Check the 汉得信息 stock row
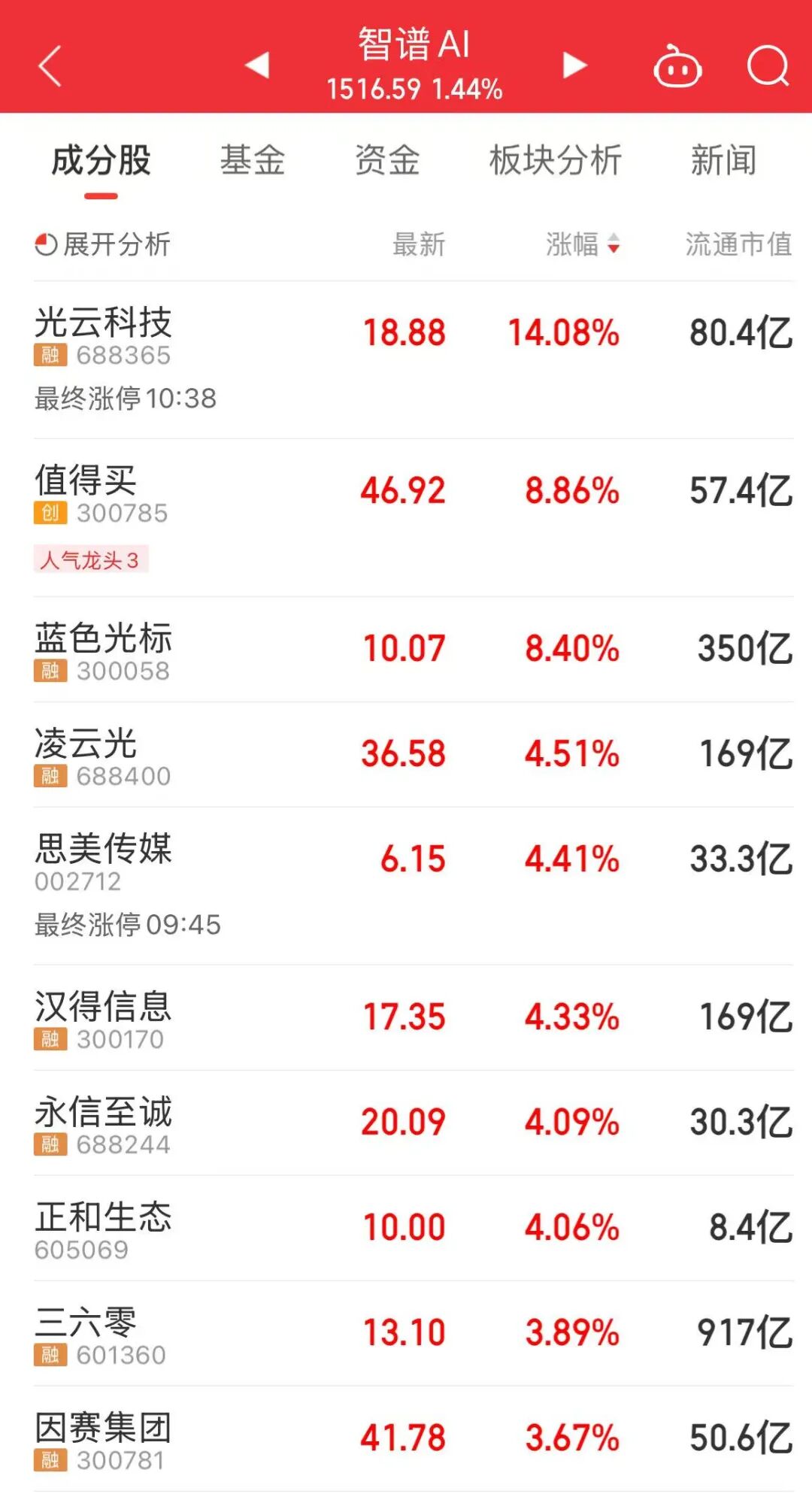Screen dimensions: 812x1494 click(103, 1008)
